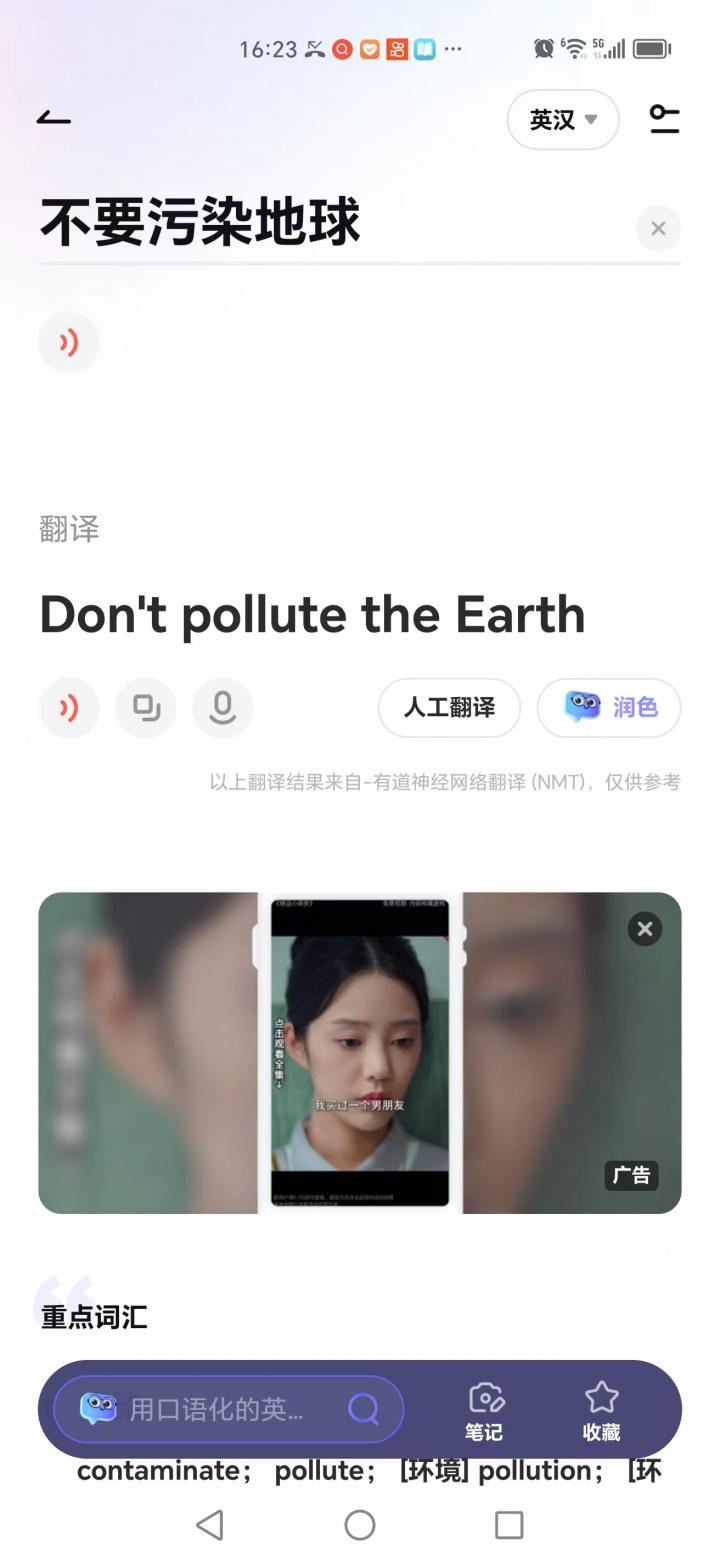Open the settings icon at top right
This screenshot has height=1563, width=720.
click(x=664, y=119)
